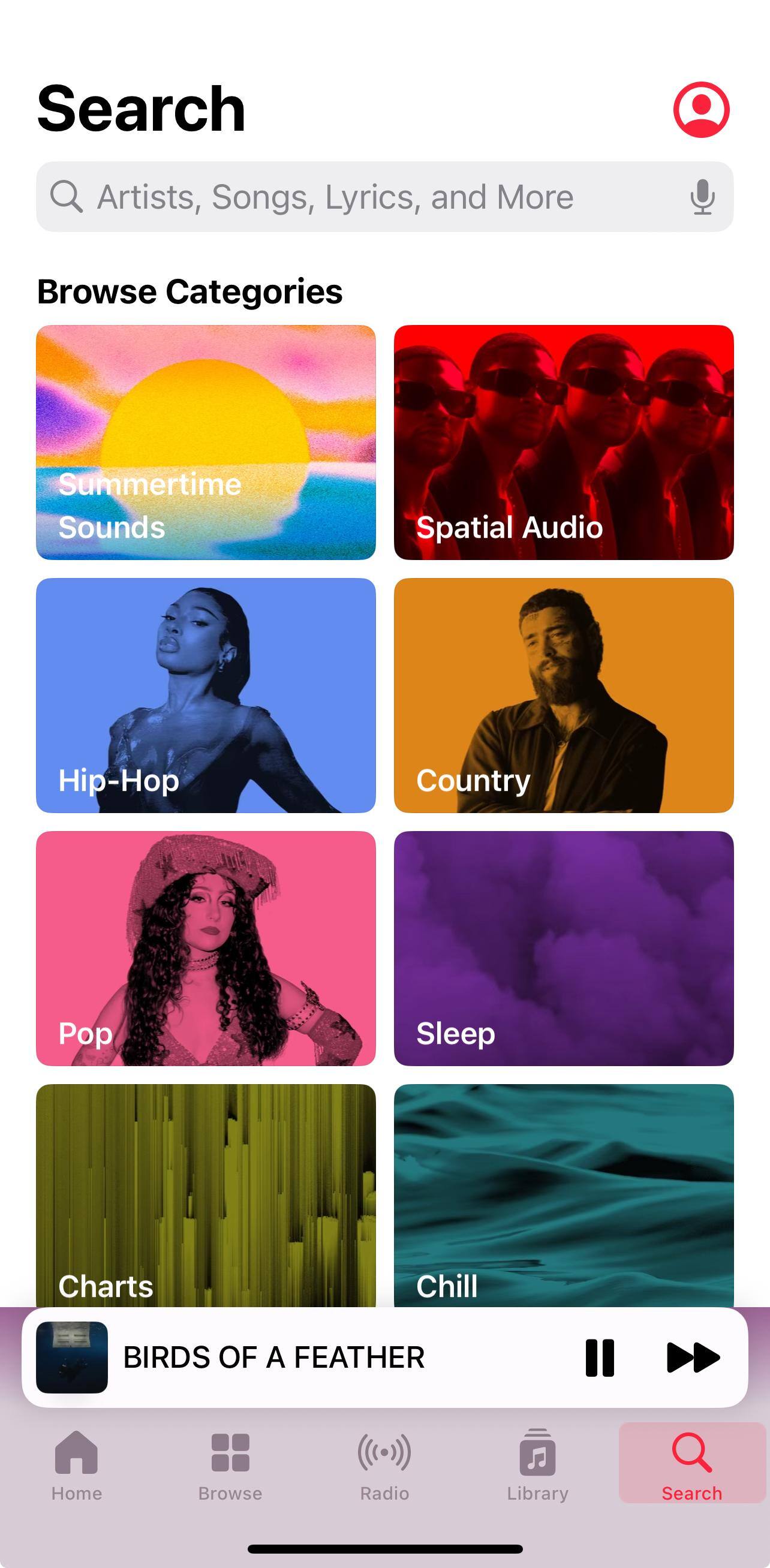The image size is (770, 1568).
Task: Browse the Hip-Hop category
Action: coord(206,695)
